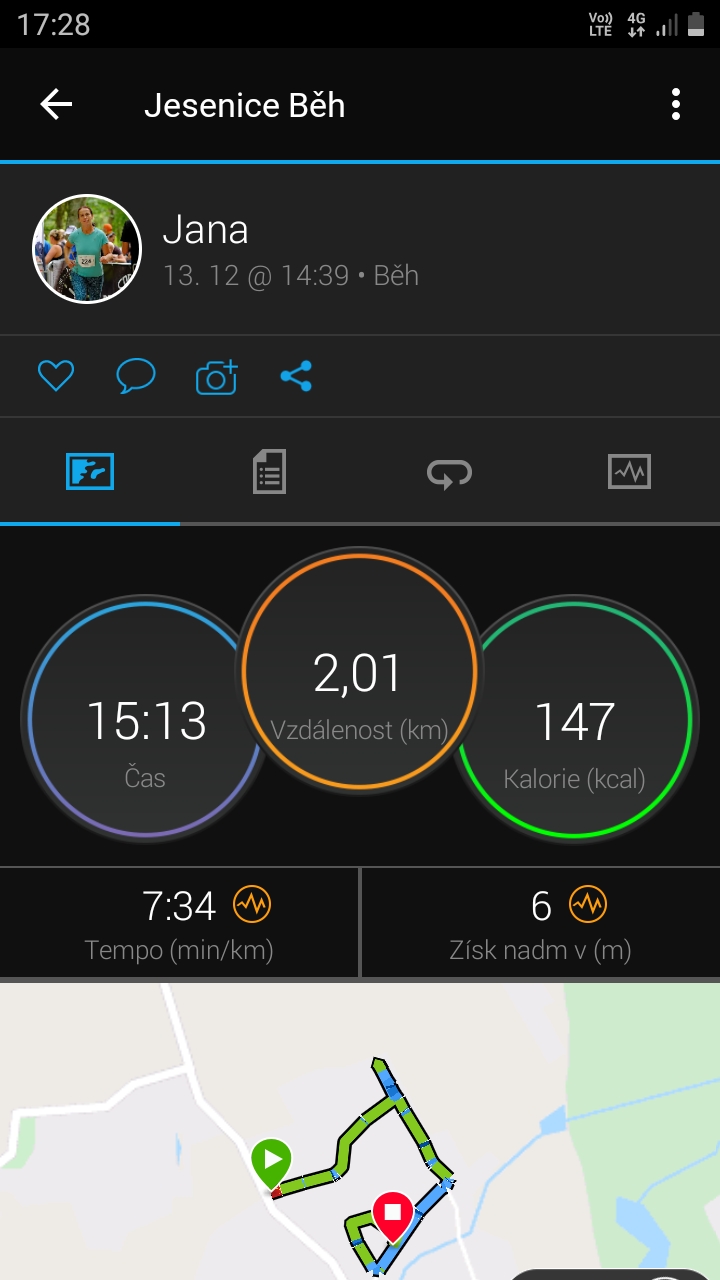720x1280 pixels.
Task: Tap the elevation gain insights icon
Action: point(588,905)
